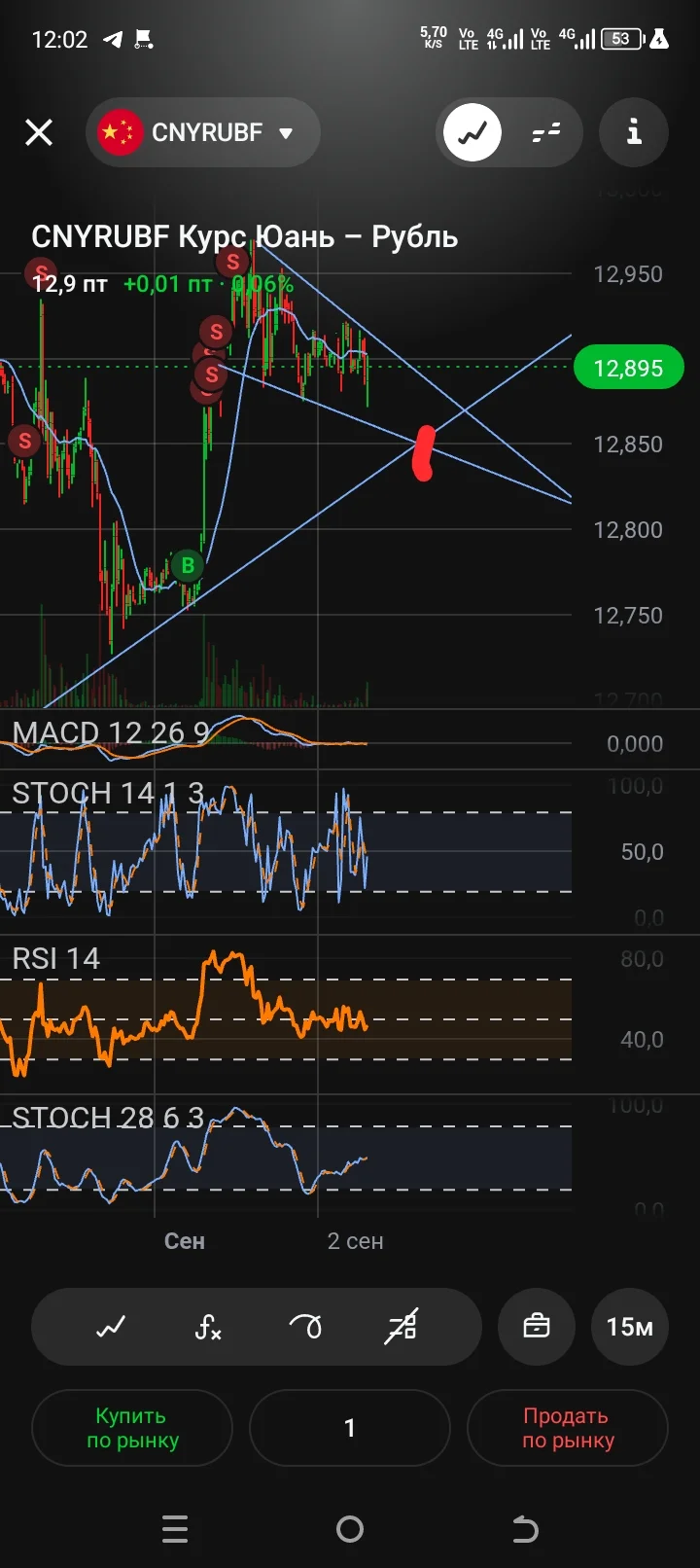Go back with system navigation
This screenshot has height=1568, width=700.
coord(525,1530)
